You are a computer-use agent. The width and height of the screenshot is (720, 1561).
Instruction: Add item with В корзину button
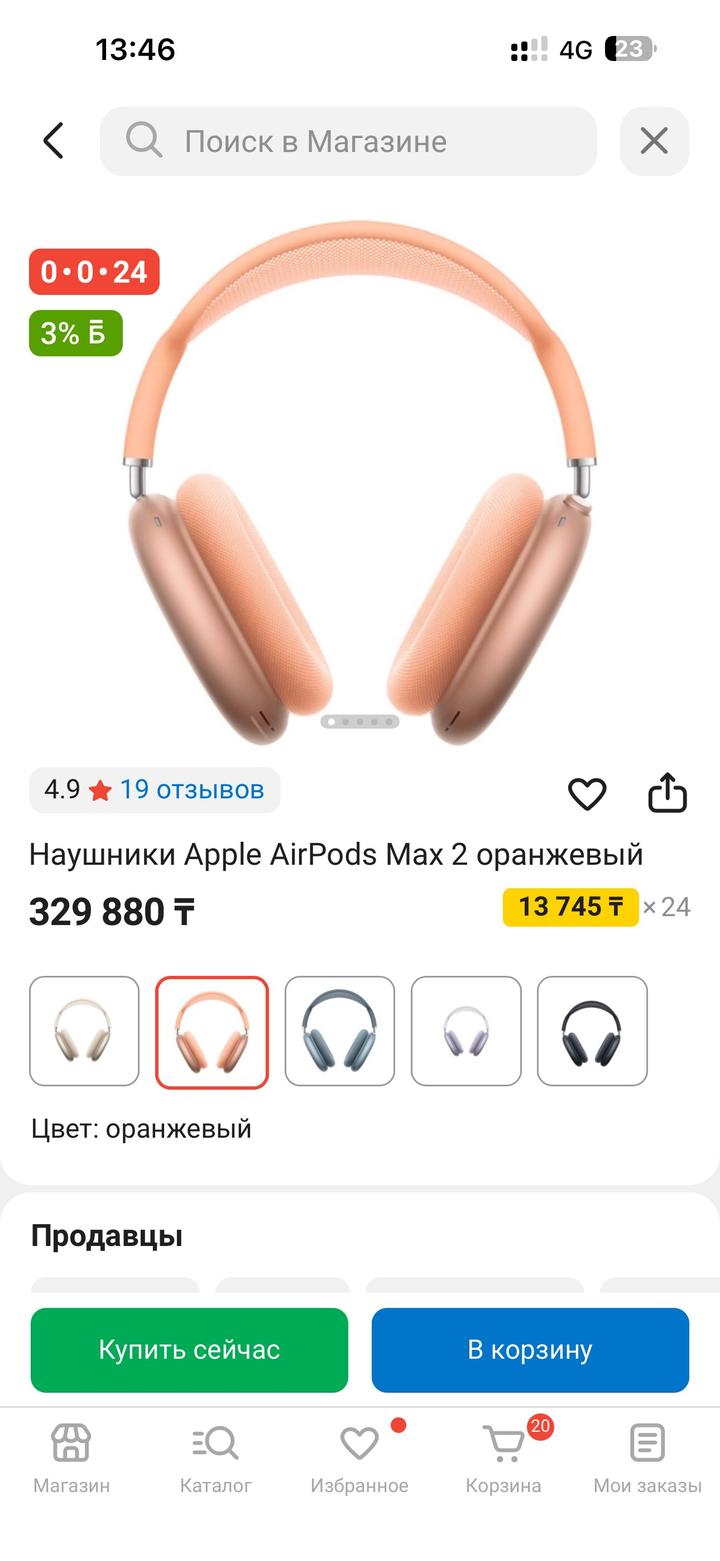pos(530,1350)
